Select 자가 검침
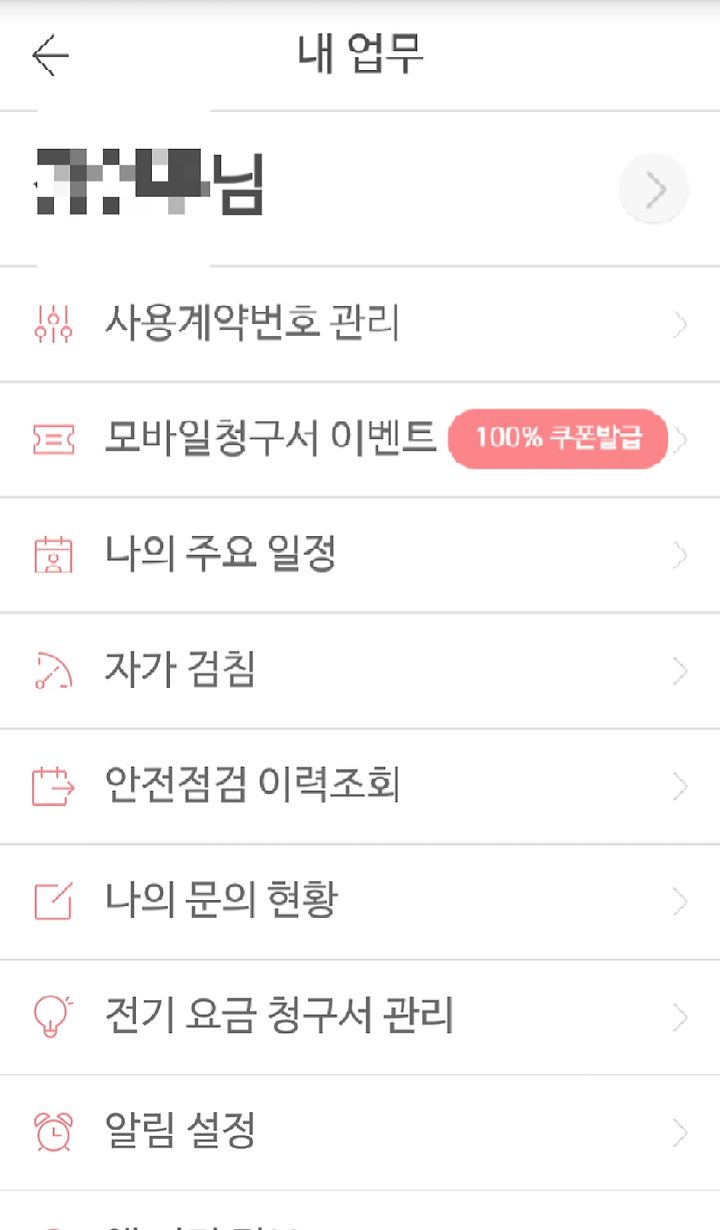720x1230 pixels. 360,671
